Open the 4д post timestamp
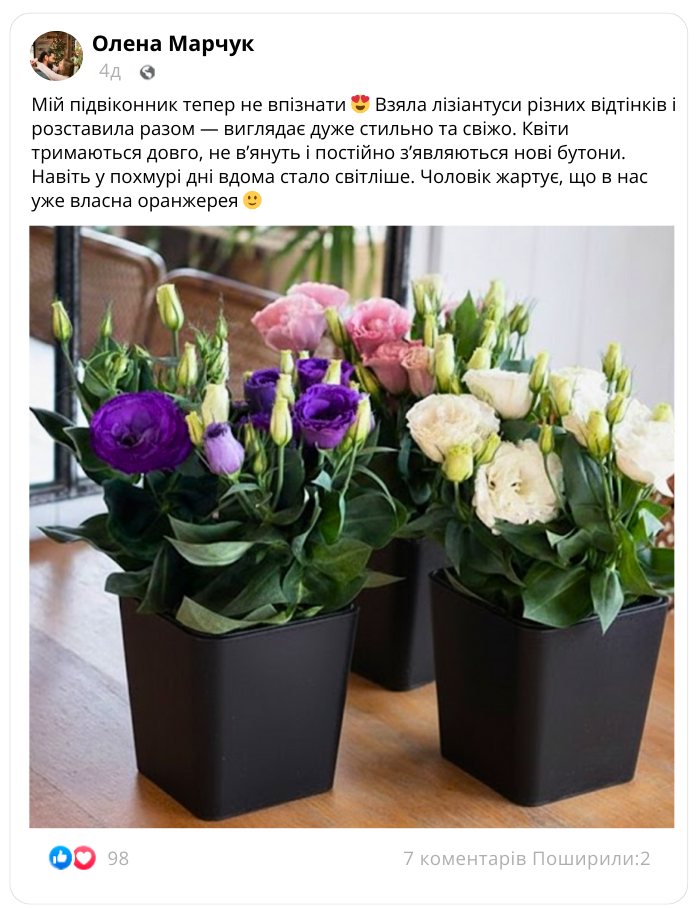 110,72
